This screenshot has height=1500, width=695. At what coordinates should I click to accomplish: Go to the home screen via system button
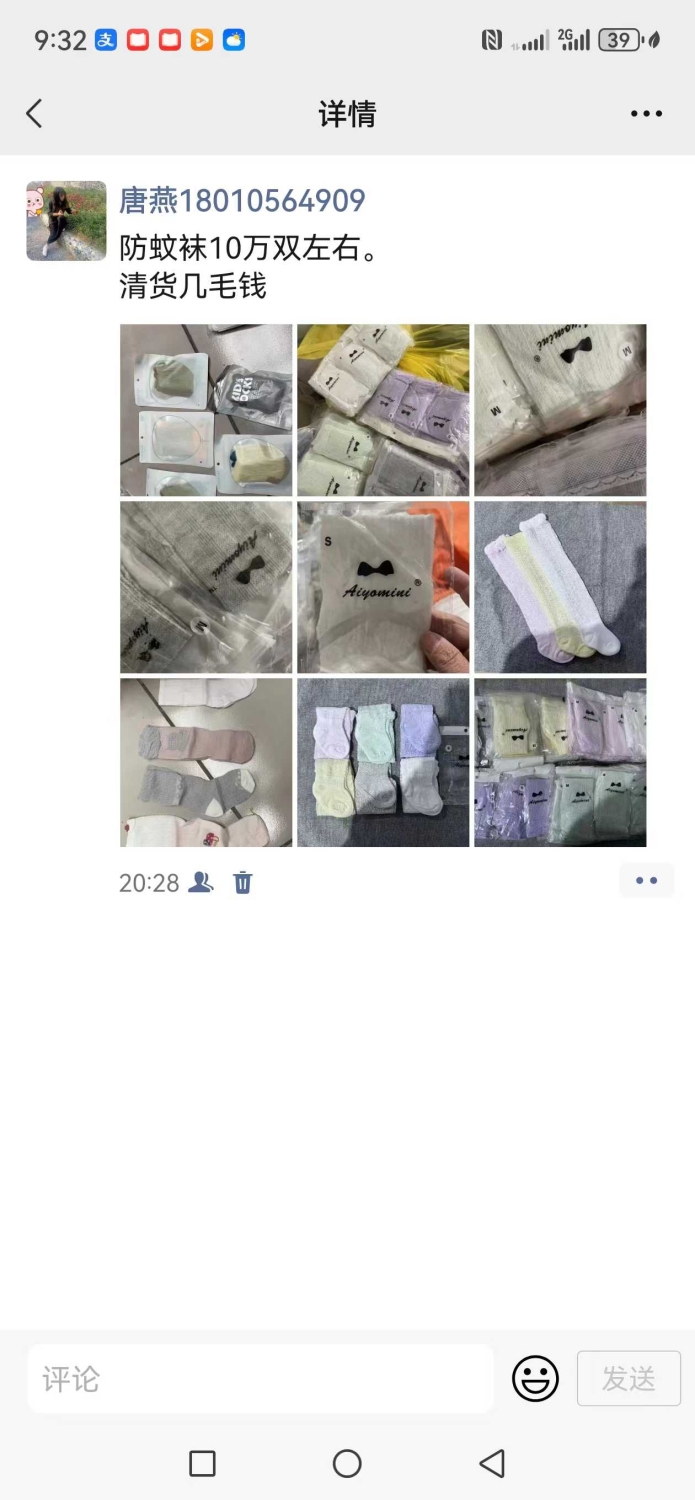click(347, 1464)
